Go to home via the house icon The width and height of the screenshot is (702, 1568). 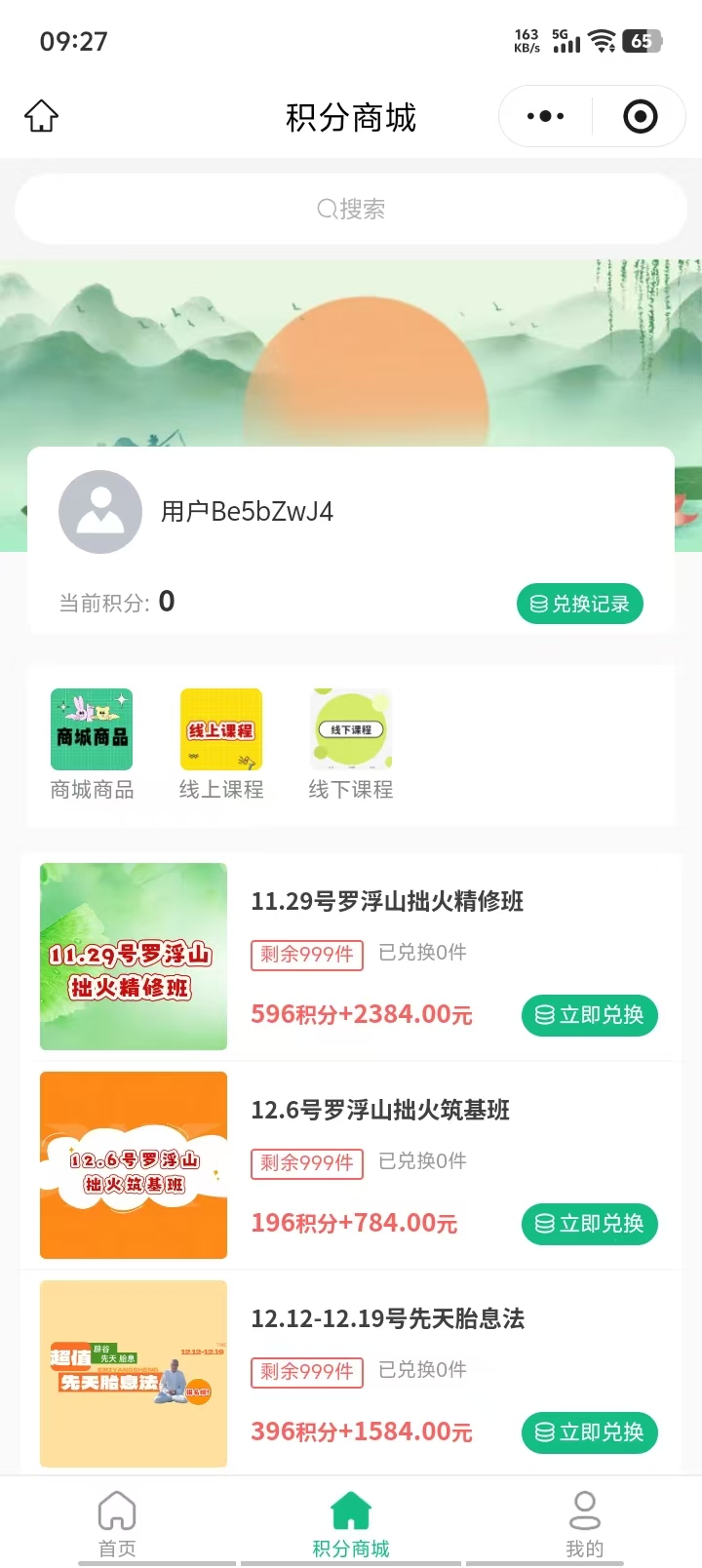pyautogui.click(x=41, y=117)
